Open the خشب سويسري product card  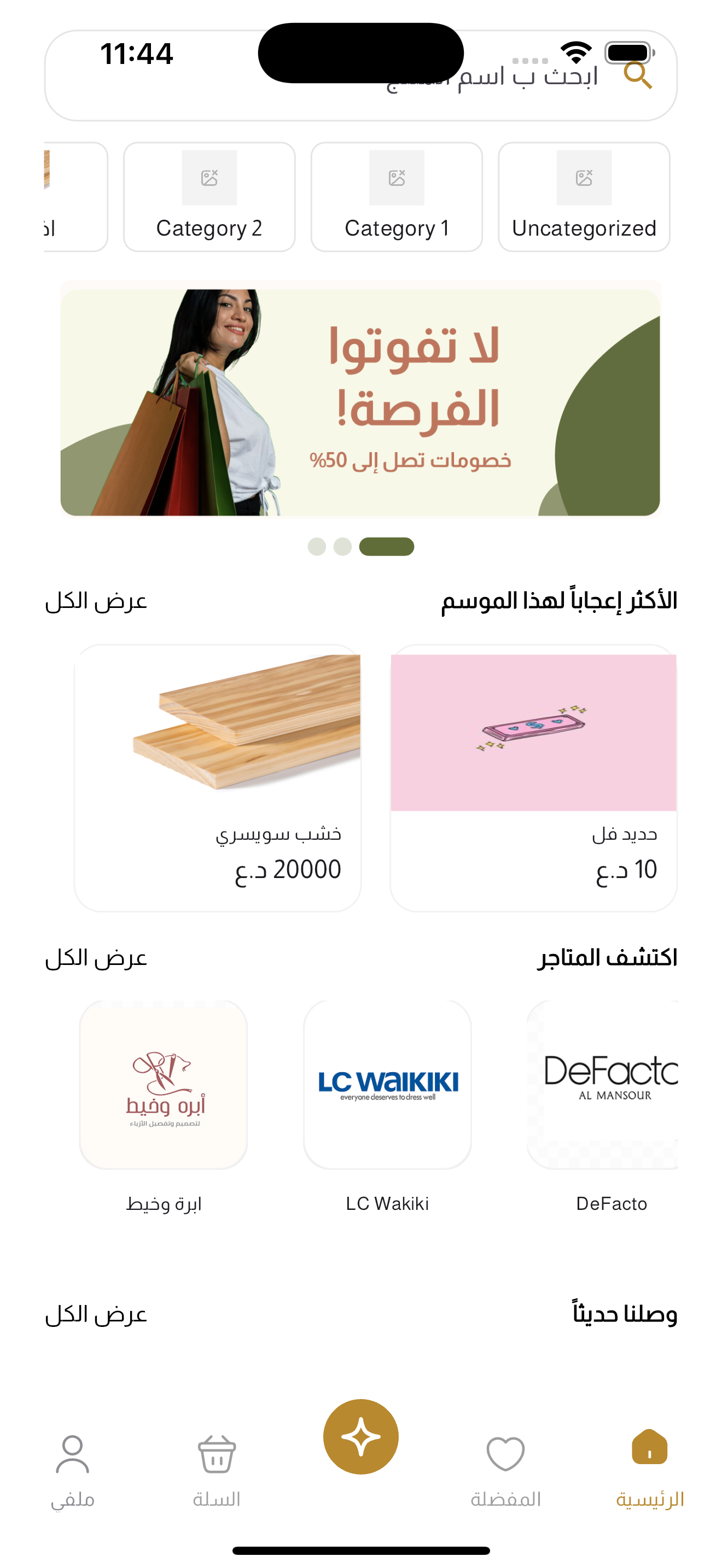point(217,777)
